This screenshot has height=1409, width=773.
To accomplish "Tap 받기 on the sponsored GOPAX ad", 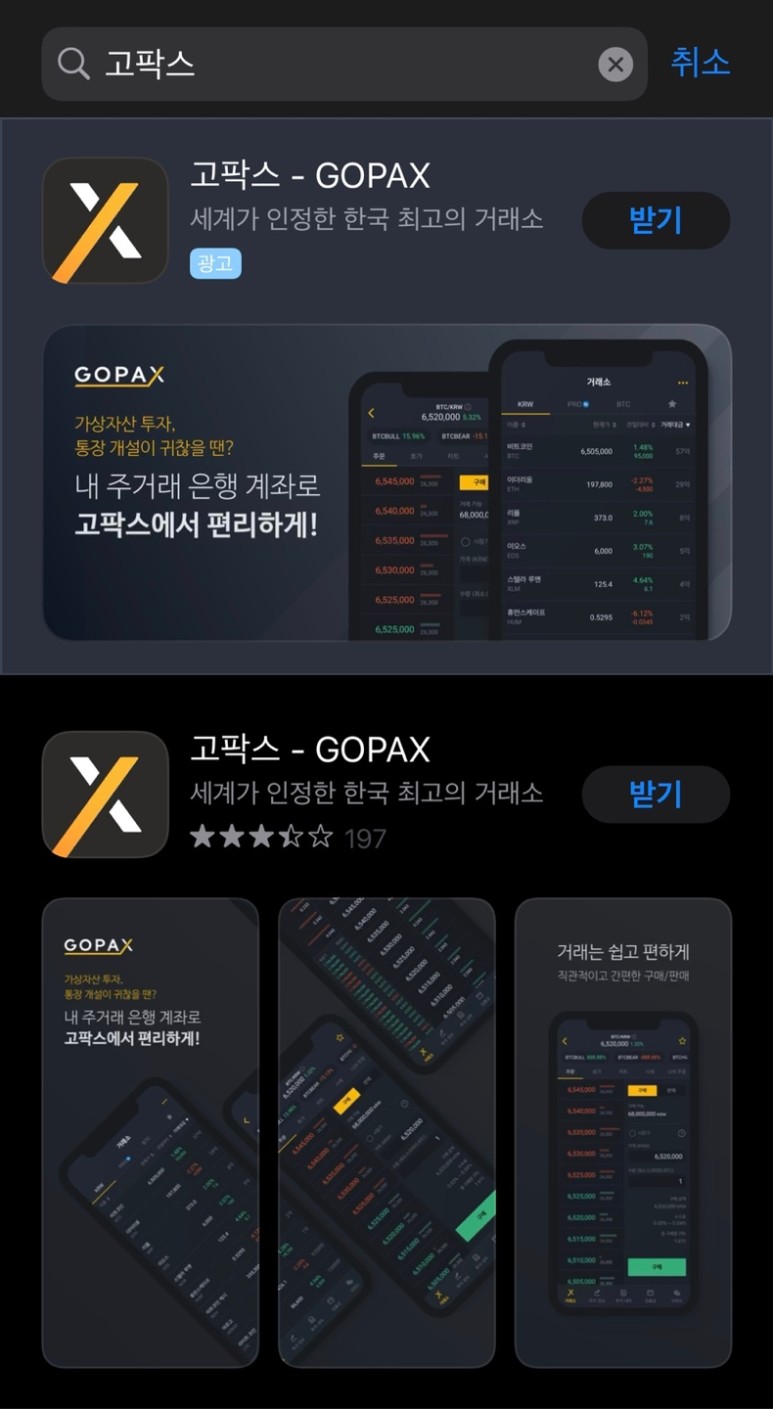I will pyautogui.click(x=655, y=220).
